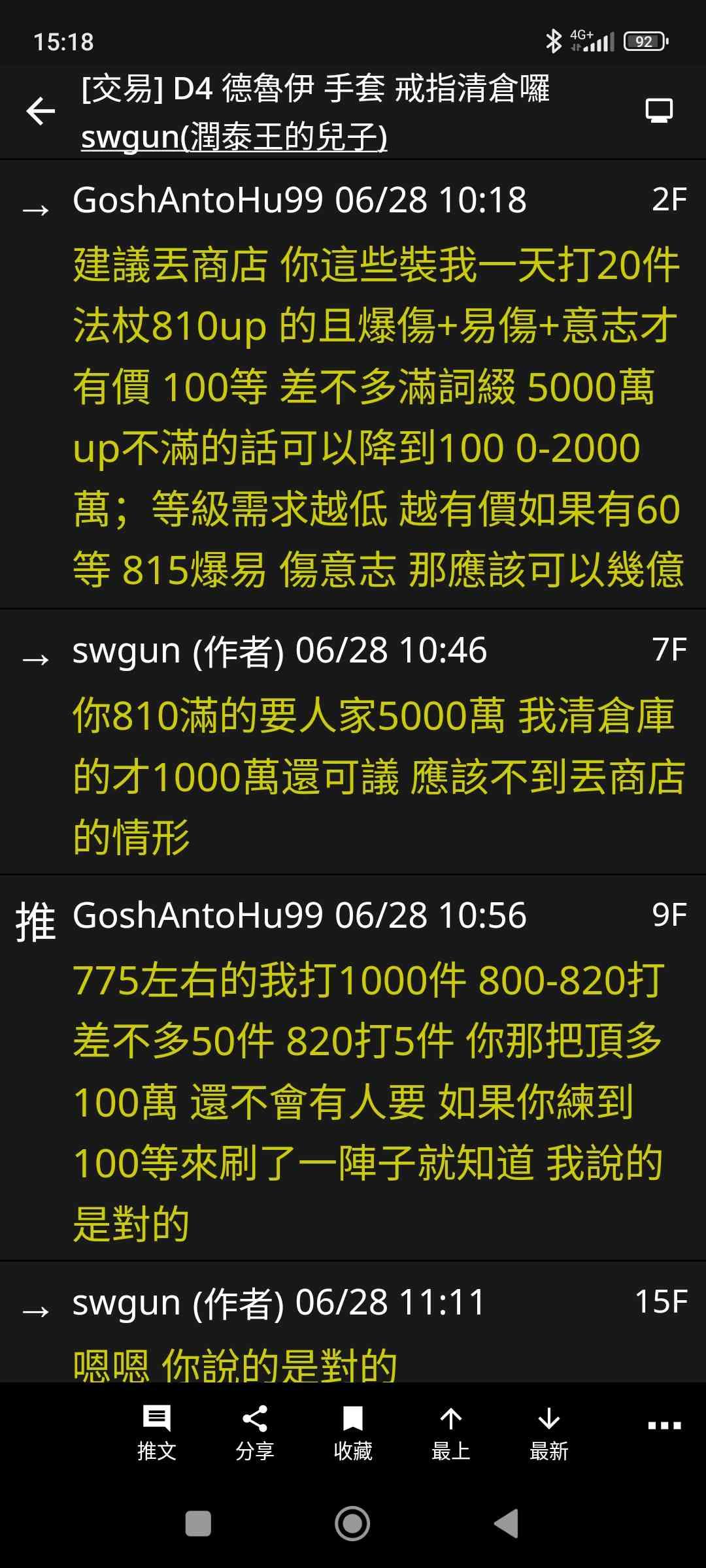Image resolution: width=706 pixels, height=1568 pixels.
Task: Open author link swgun(潤泰王的兒子)
Action: [234, 137]
